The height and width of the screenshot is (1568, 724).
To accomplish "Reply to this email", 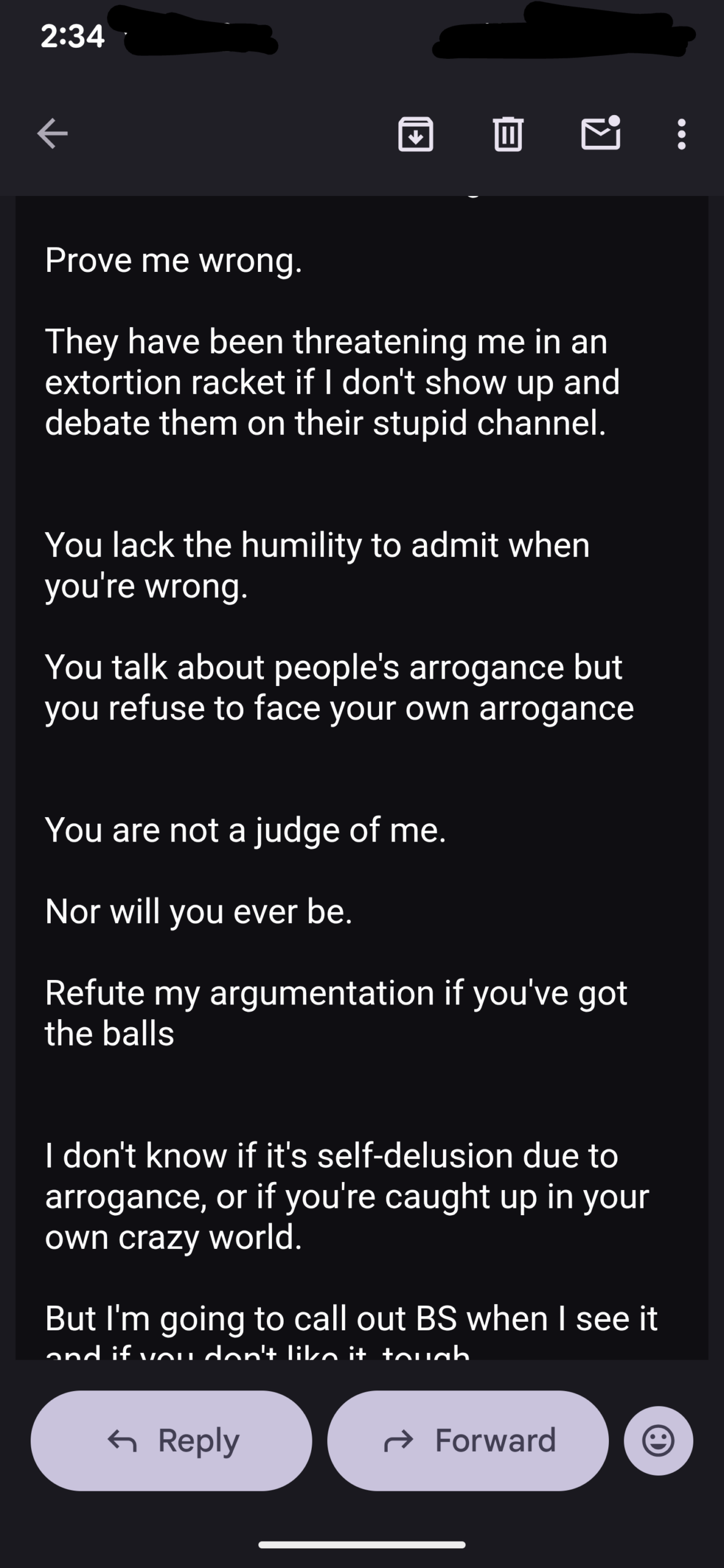I will [172, 1440].
